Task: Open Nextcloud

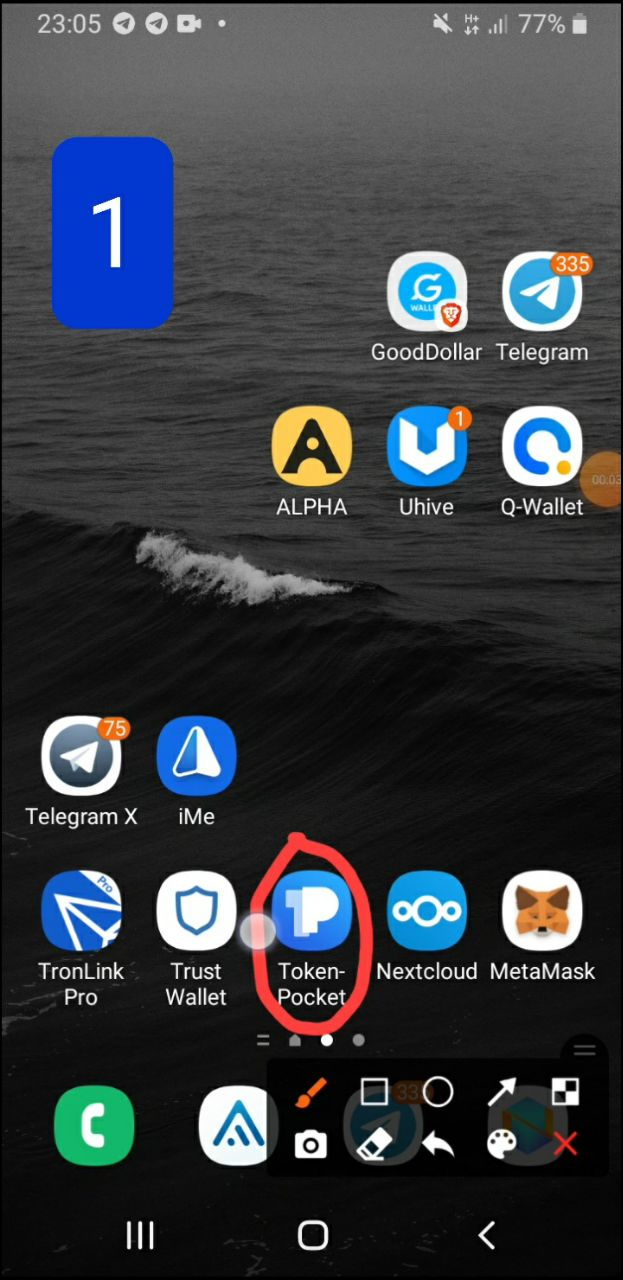Action: point(427,910)
